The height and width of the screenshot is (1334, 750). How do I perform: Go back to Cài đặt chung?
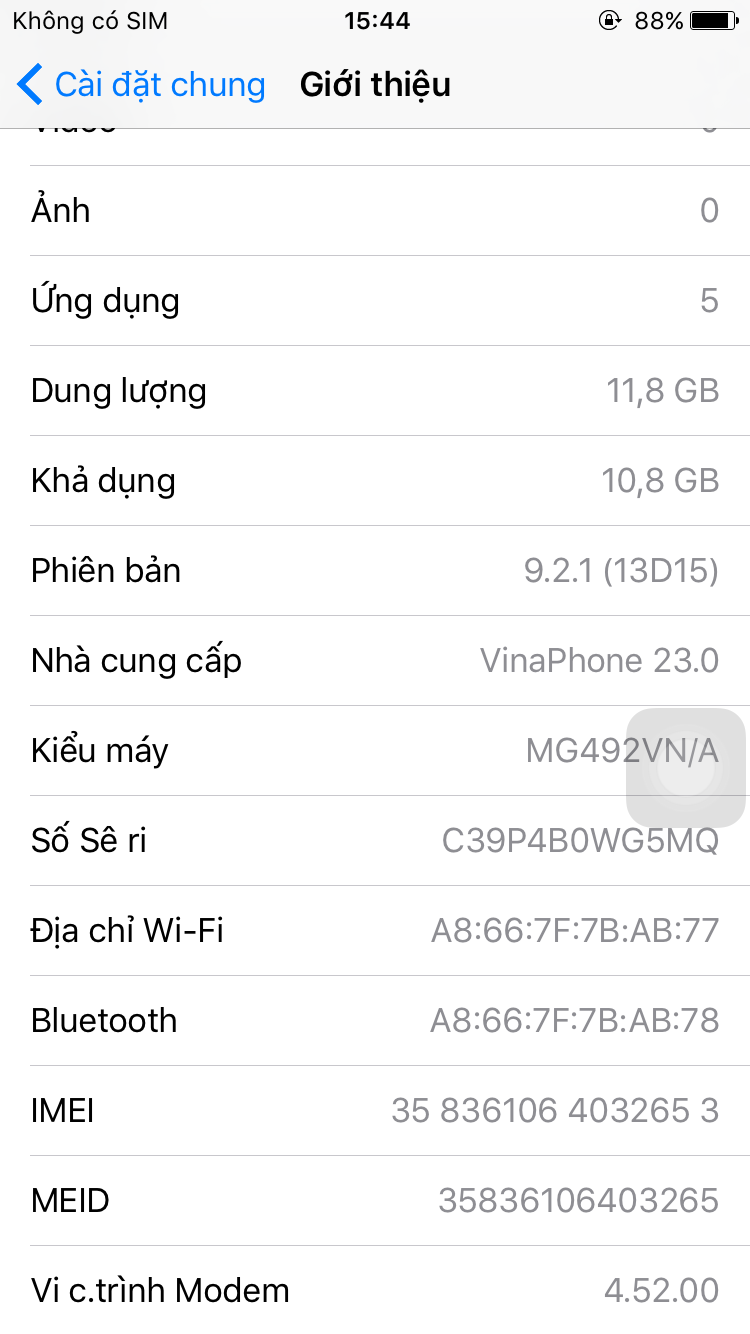141,85
